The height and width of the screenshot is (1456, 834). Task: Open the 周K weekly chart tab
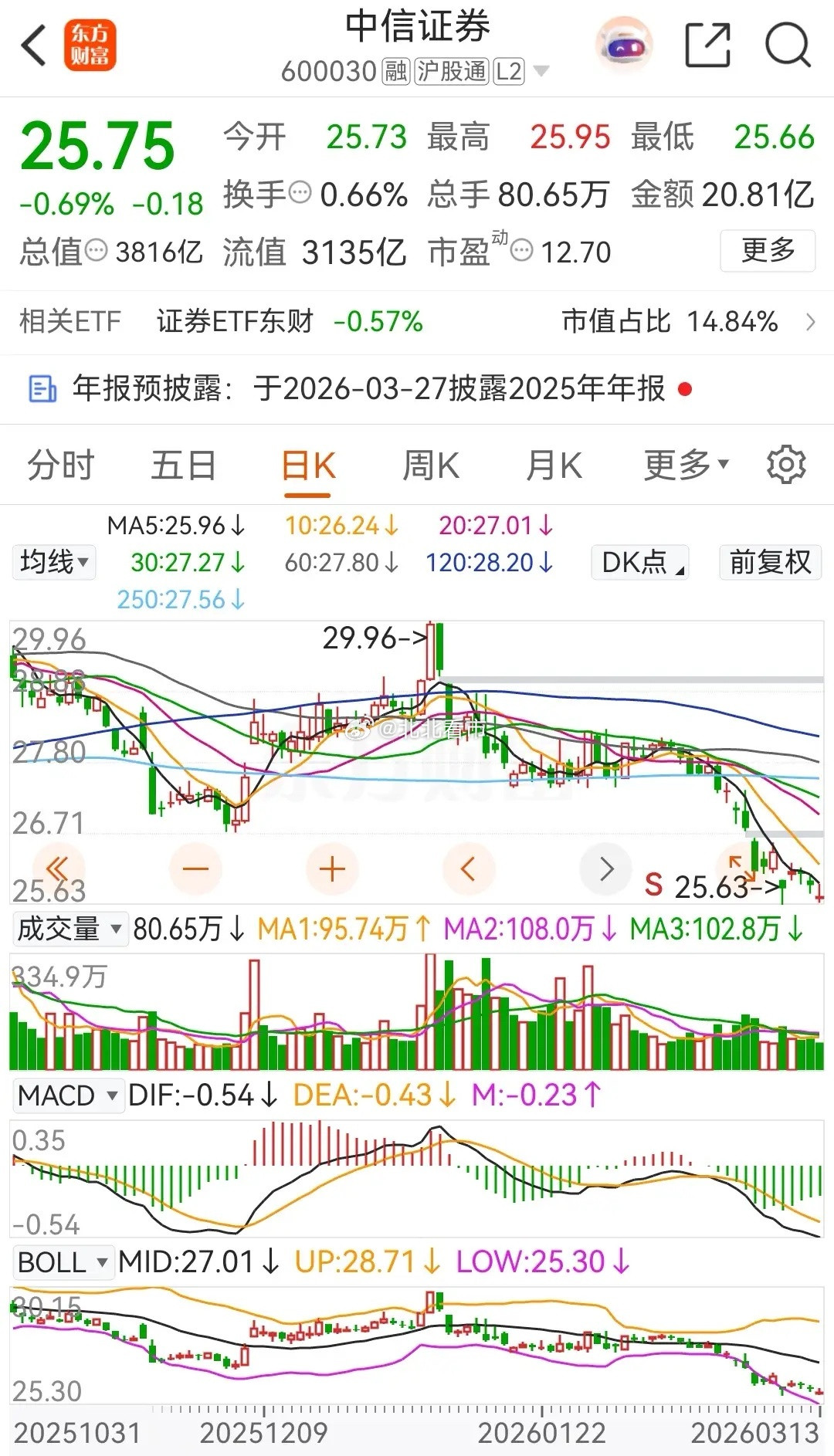[430, 464]
